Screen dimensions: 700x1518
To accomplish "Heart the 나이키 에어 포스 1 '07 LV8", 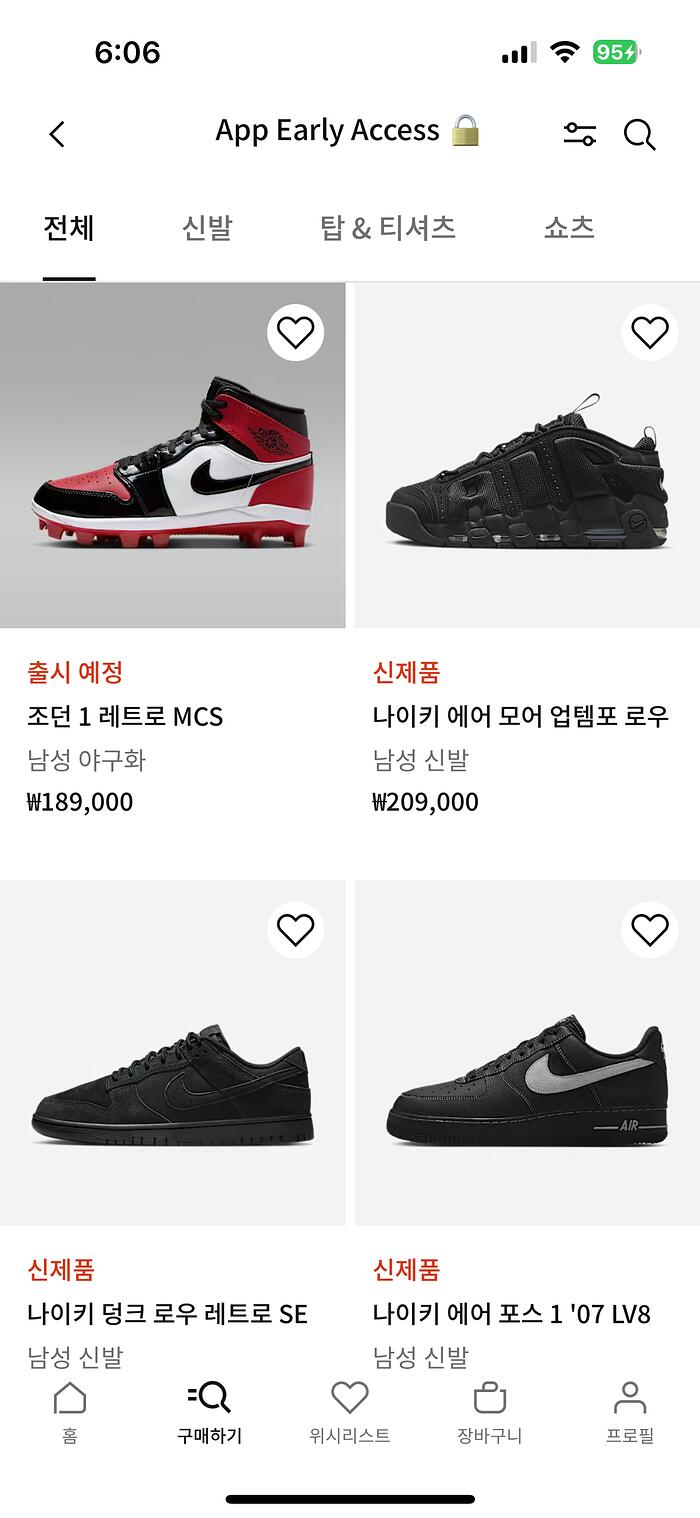I will pos(650,930).
